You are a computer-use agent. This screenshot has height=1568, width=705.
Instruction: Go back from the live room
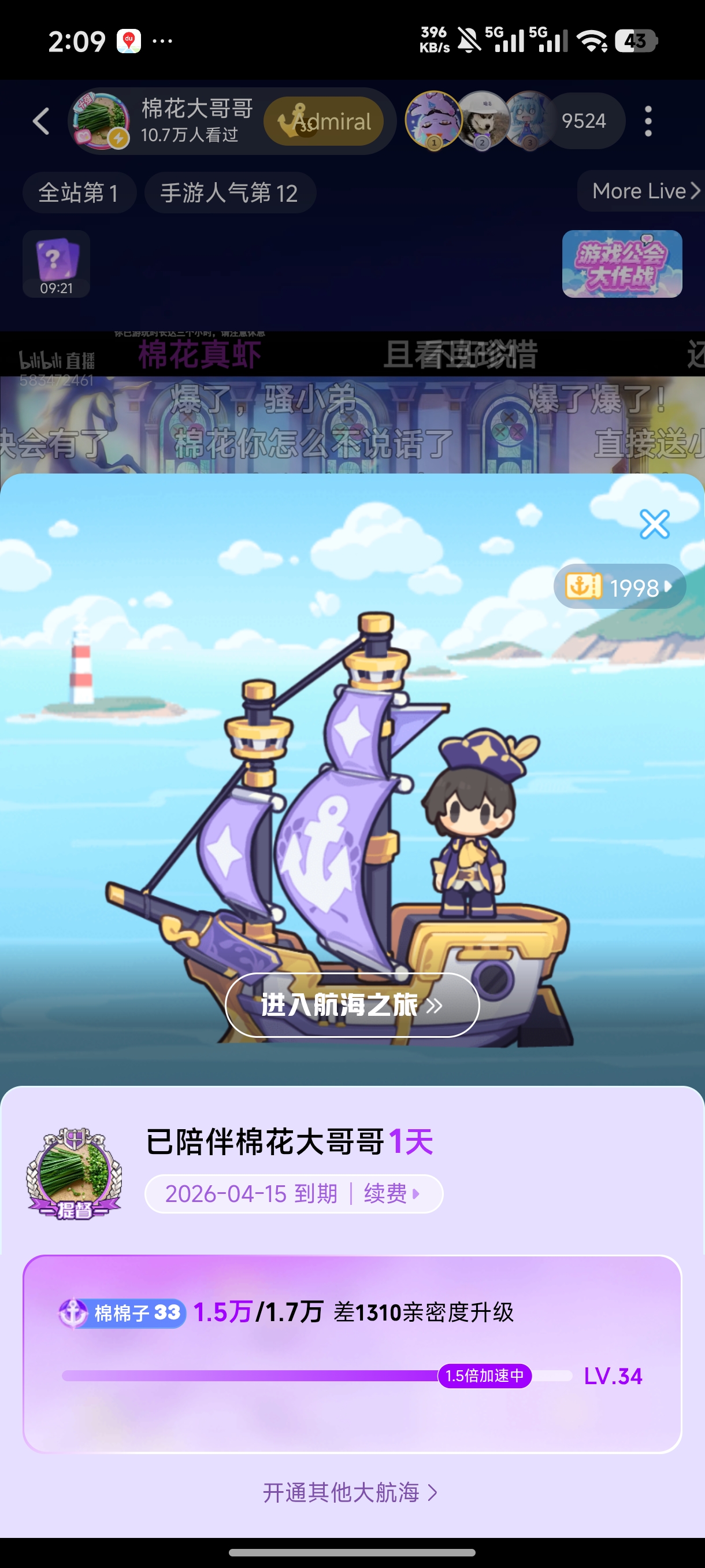(41, 121)
